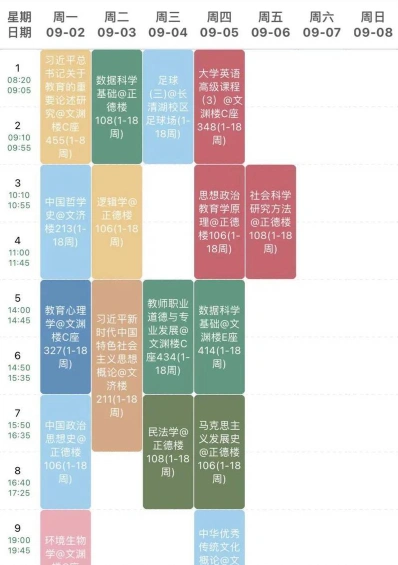
Task: Open the 教育心理学 course at 文渊楼C座327
Action: click(x=65, y=337)
